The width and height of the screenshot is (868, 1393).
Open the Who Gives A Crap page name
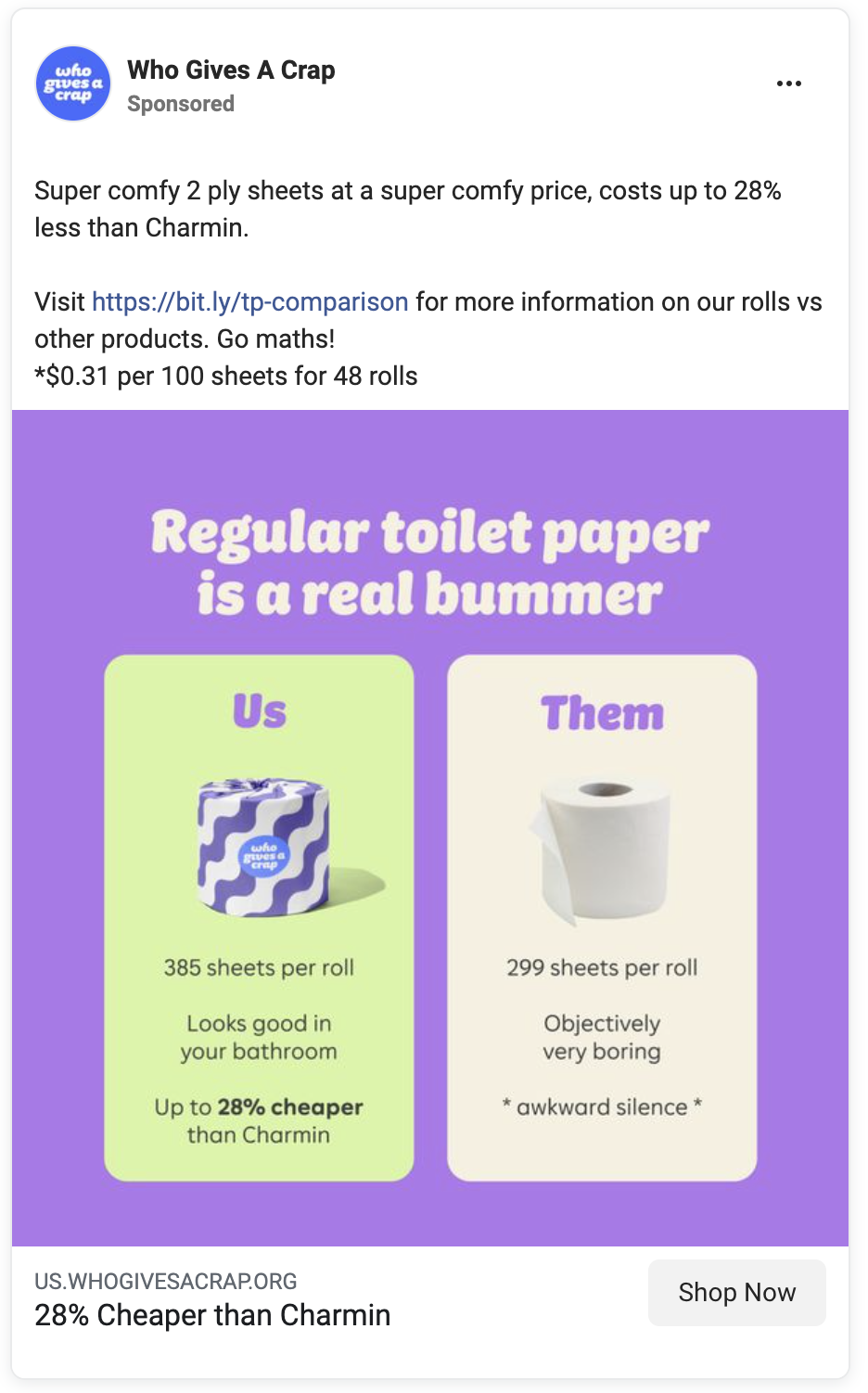coord(231,70)
